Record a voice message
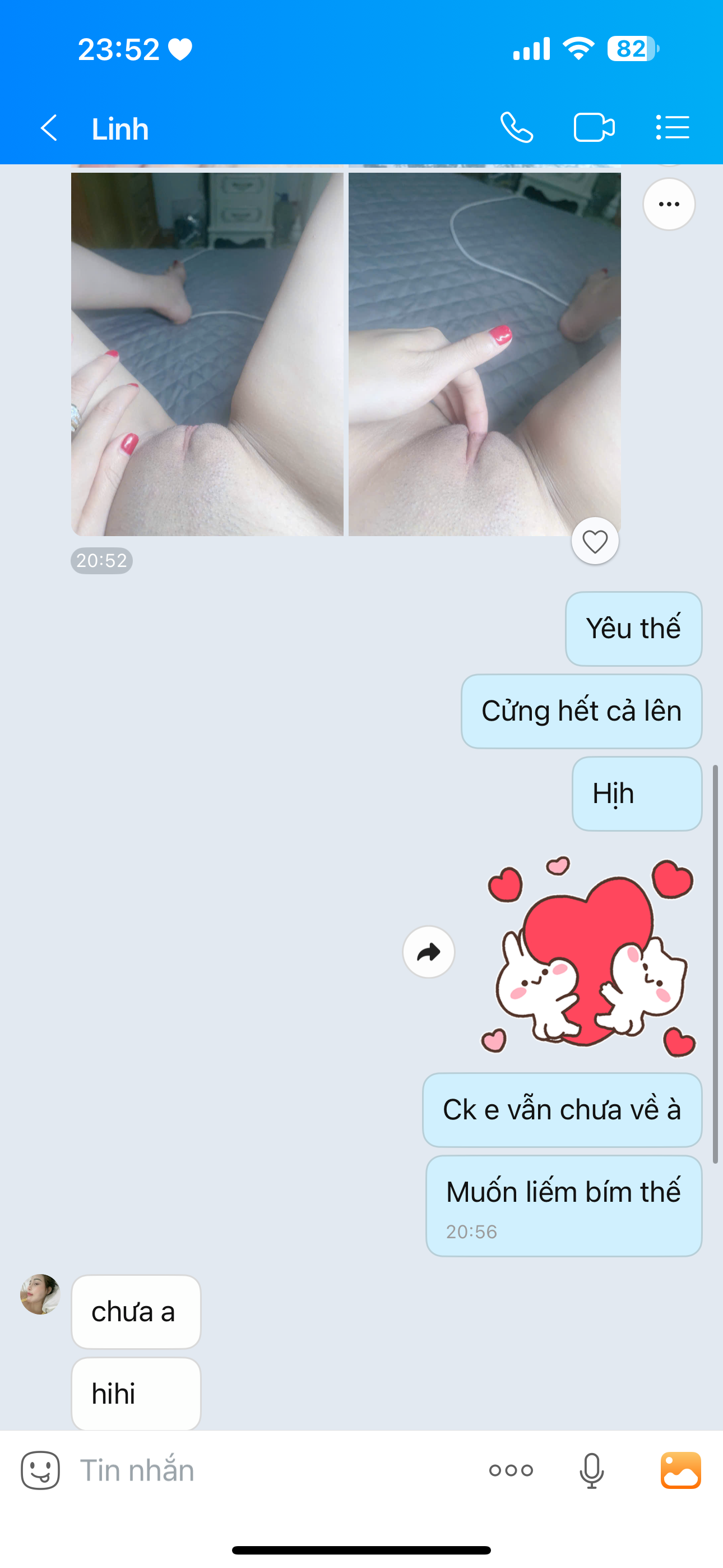Screen dimensions: 723x1568 click(591, 1470)
